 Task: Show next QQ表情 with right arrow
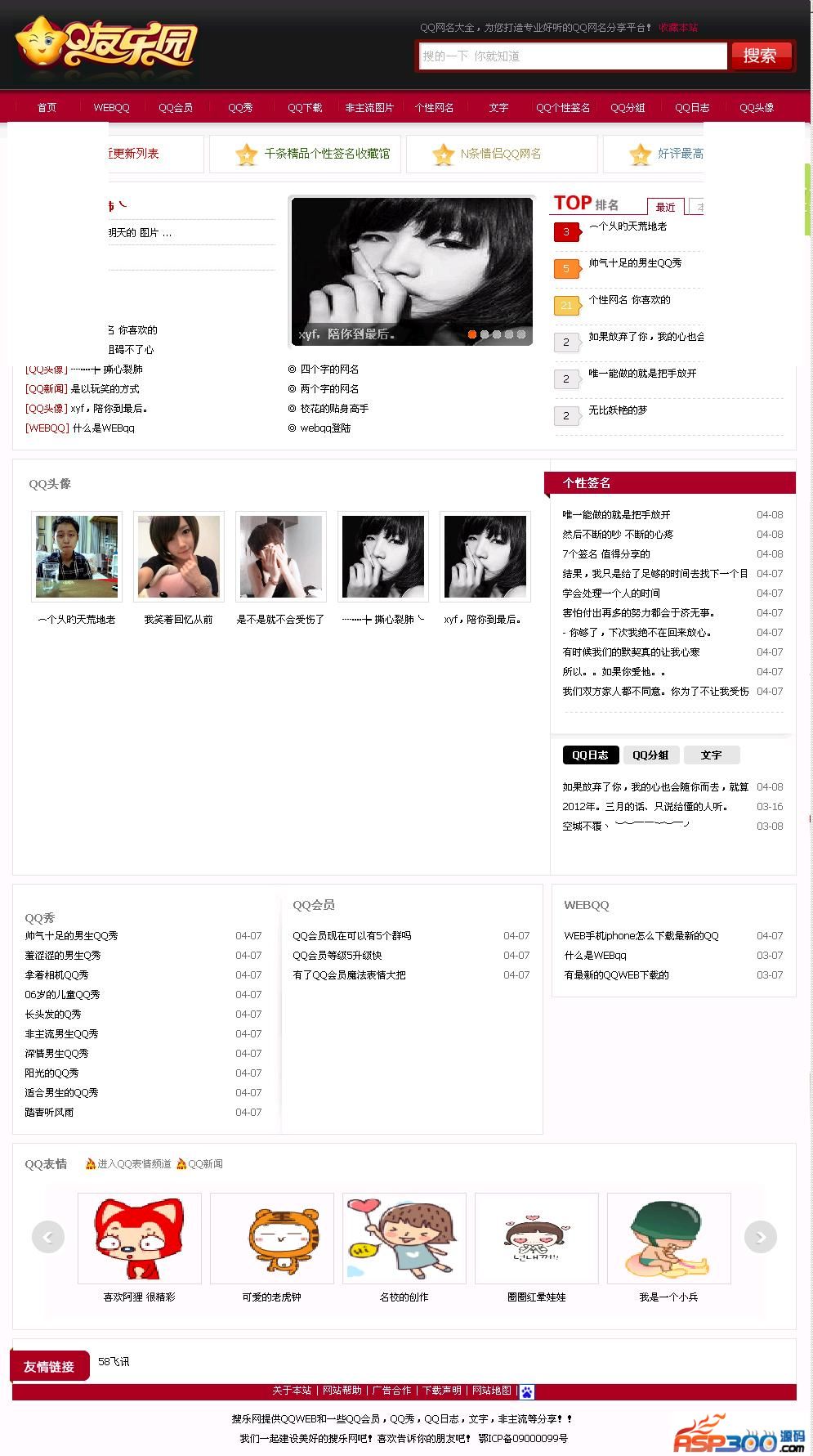coord(760,1237)
